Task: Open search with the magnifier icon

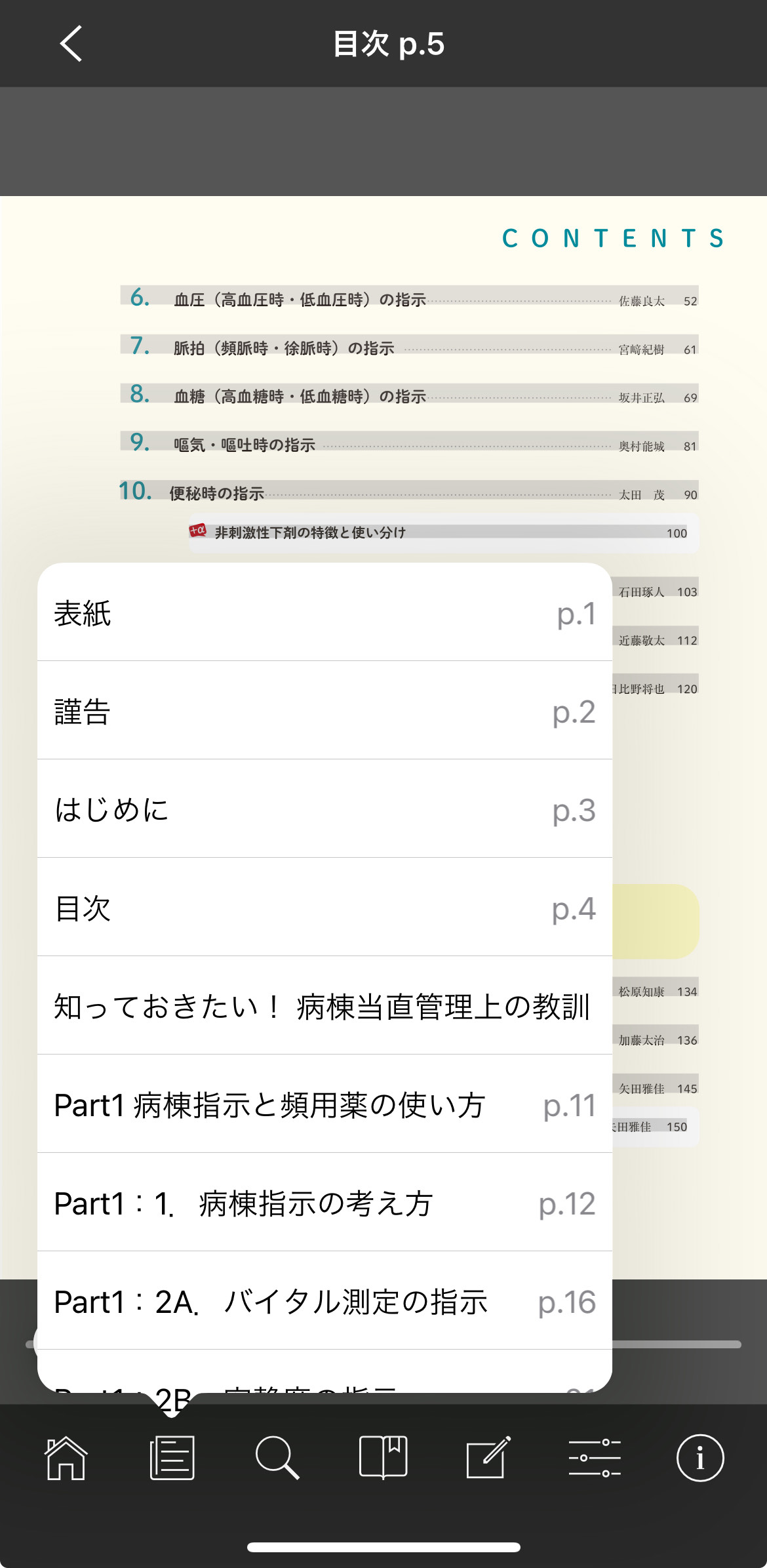Action: click(277, 1458)
